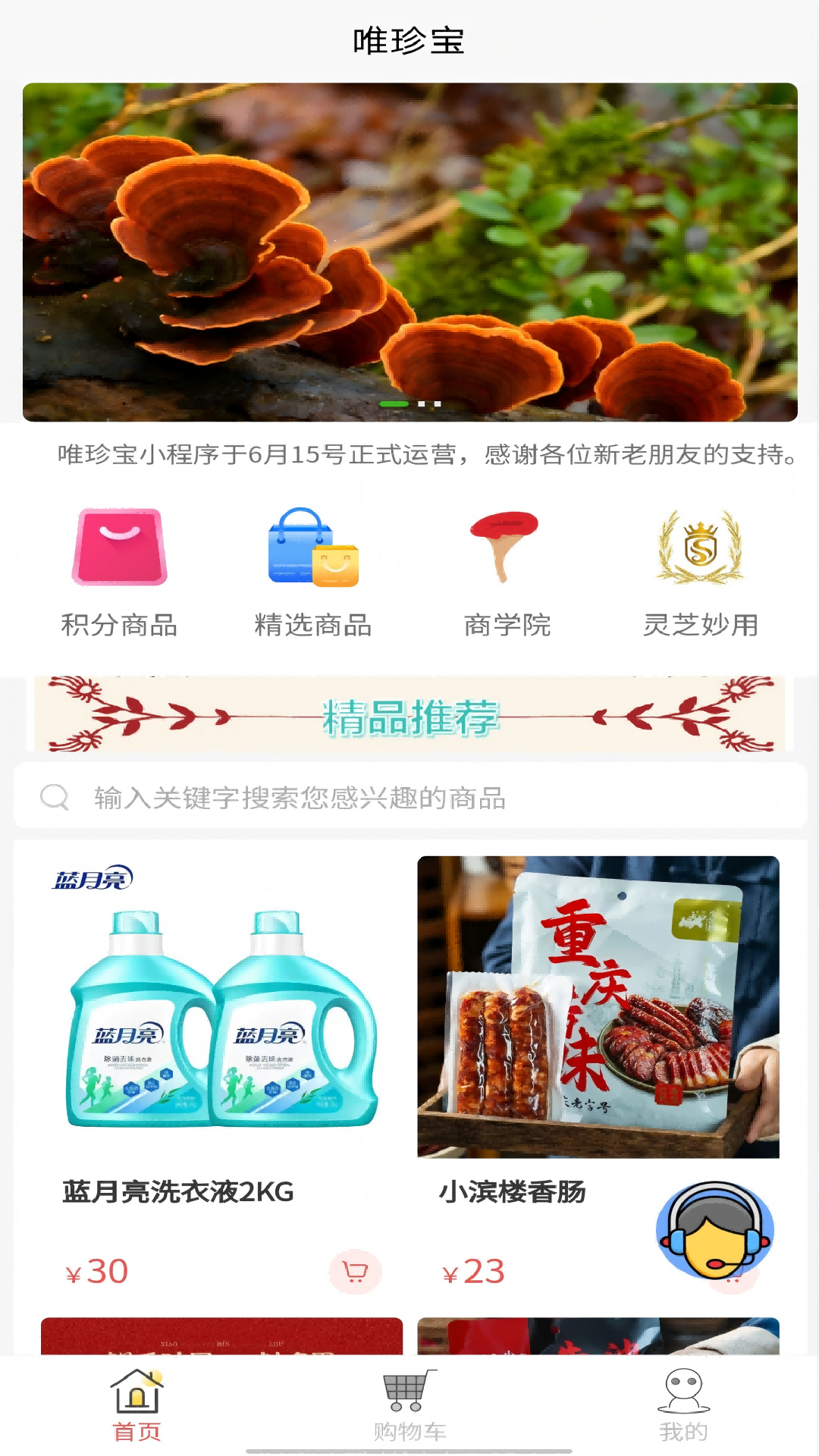The height and width of the screenshot is (1456, 819).
Task: Switch to the 购物车 tab
Action: (408, 1430)
